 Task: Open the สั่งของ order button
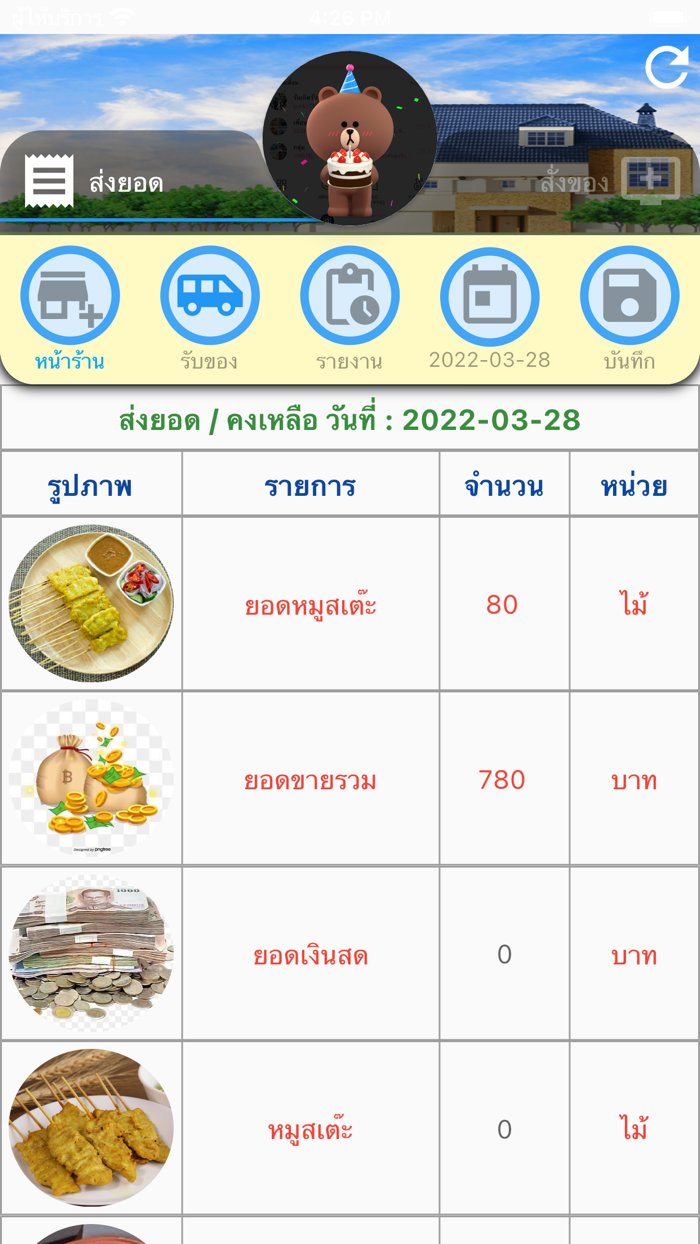610,182
